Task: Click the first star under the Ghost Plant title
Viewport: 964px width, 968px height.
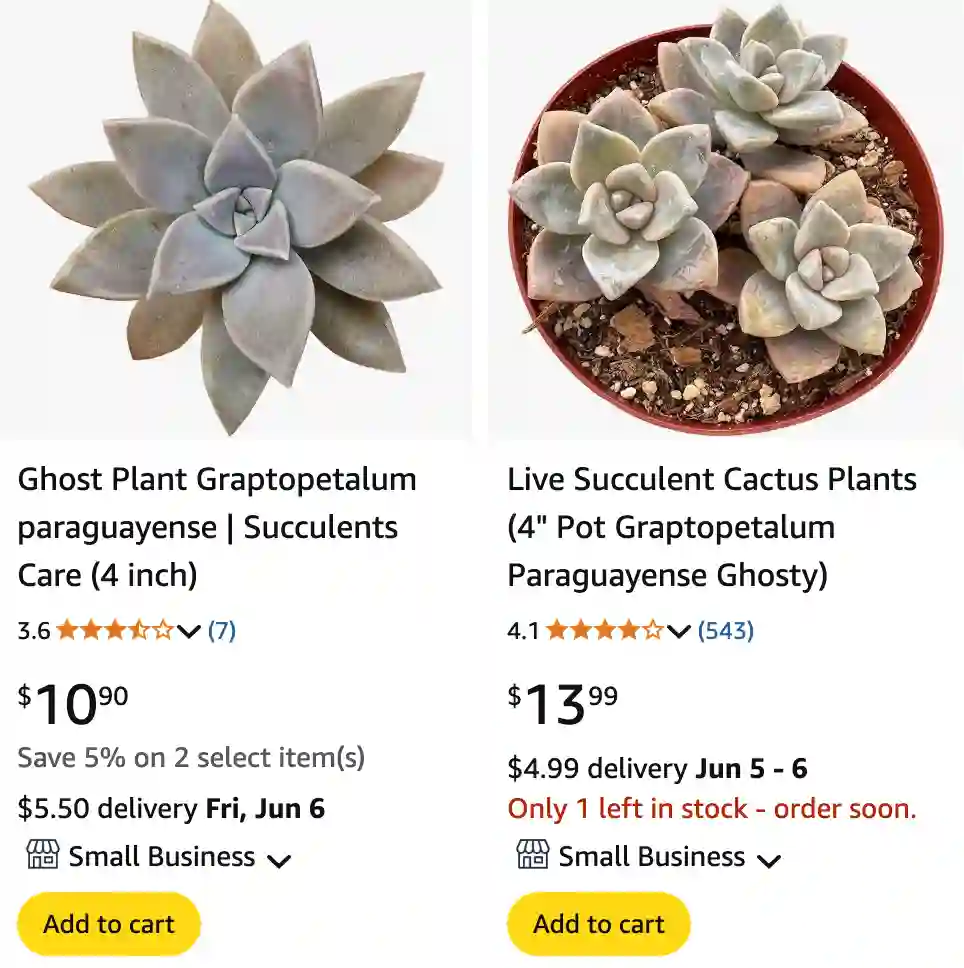Action: click(x=69, y=630)
